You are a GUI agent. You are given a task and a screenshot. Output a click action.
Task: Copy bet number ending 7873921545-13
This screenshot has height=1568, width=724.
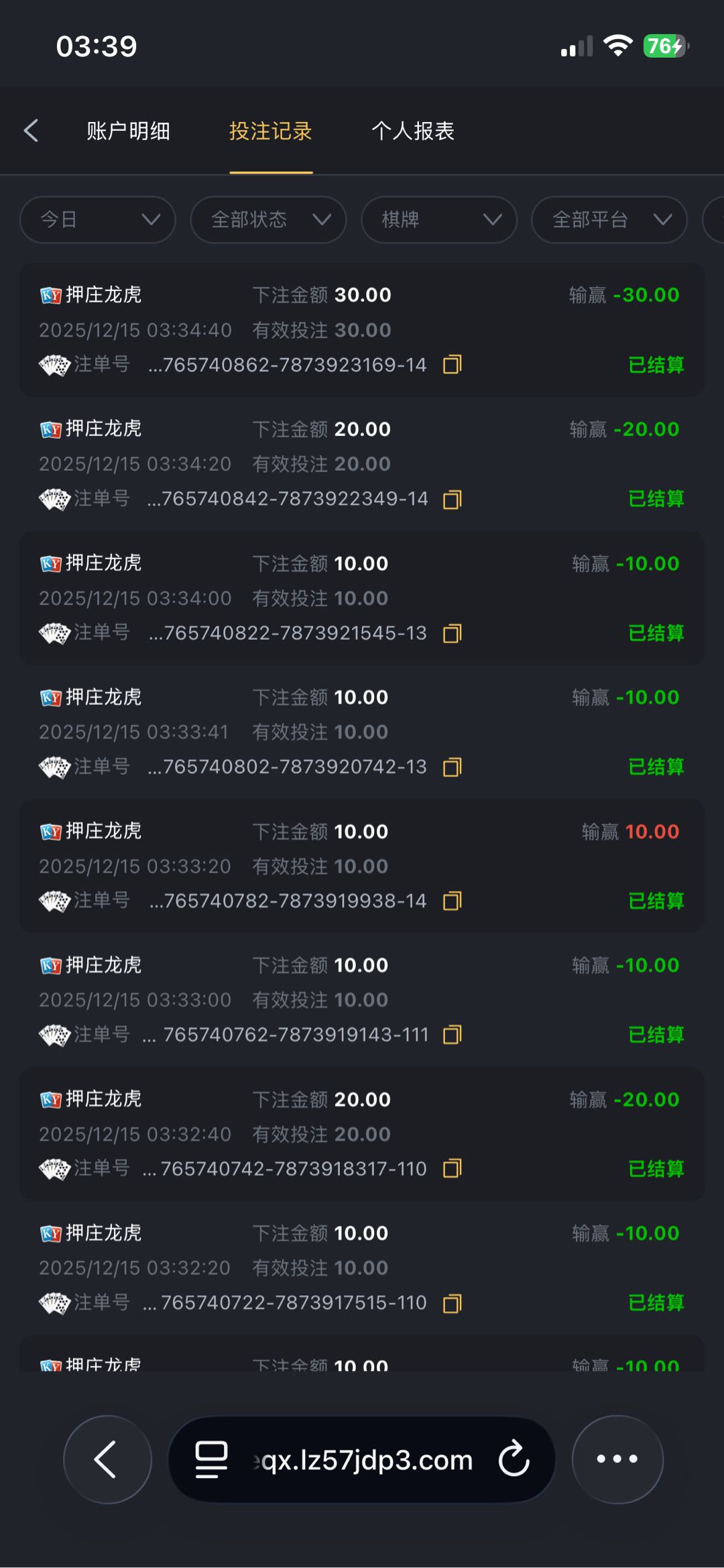(x=452, y=633)
